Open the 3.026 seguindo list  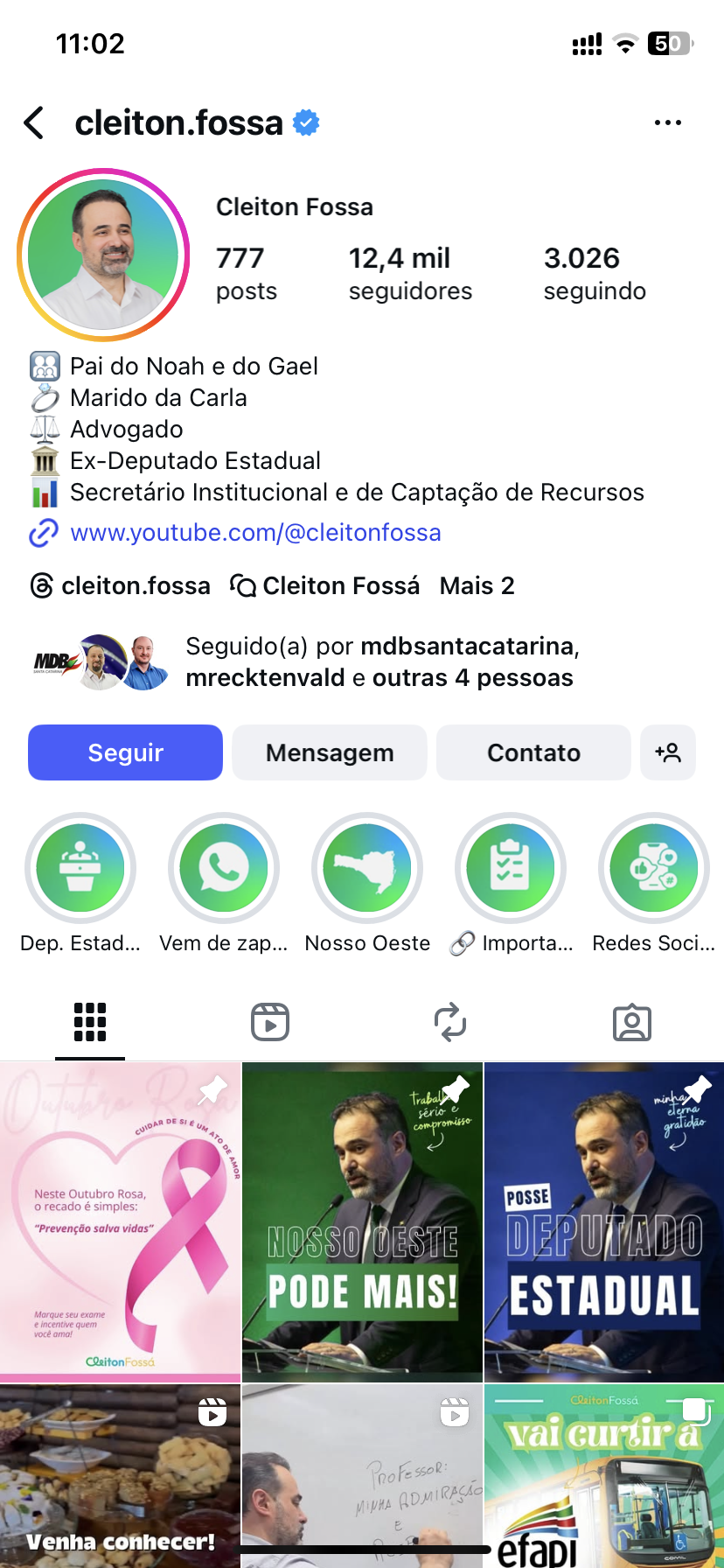coord(595,274)
